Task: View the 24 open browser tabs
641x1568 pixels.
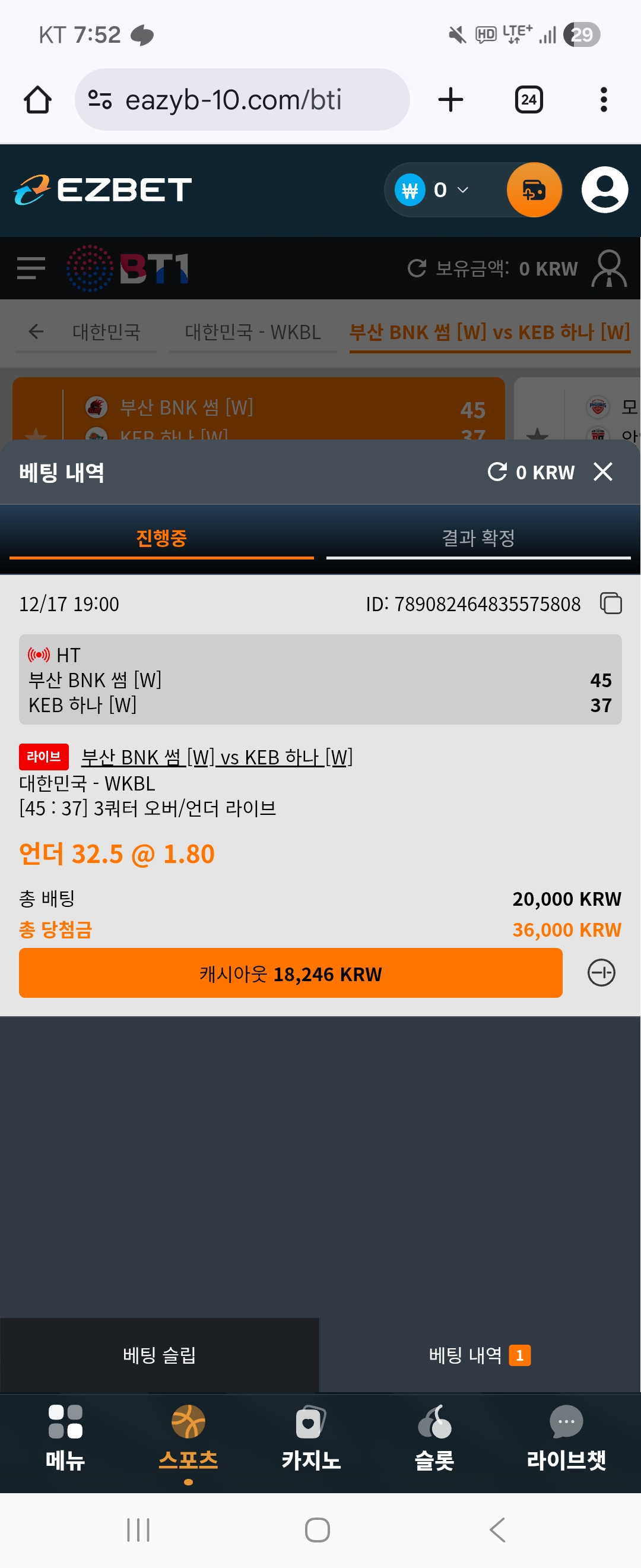Action: tap(528, 100)
